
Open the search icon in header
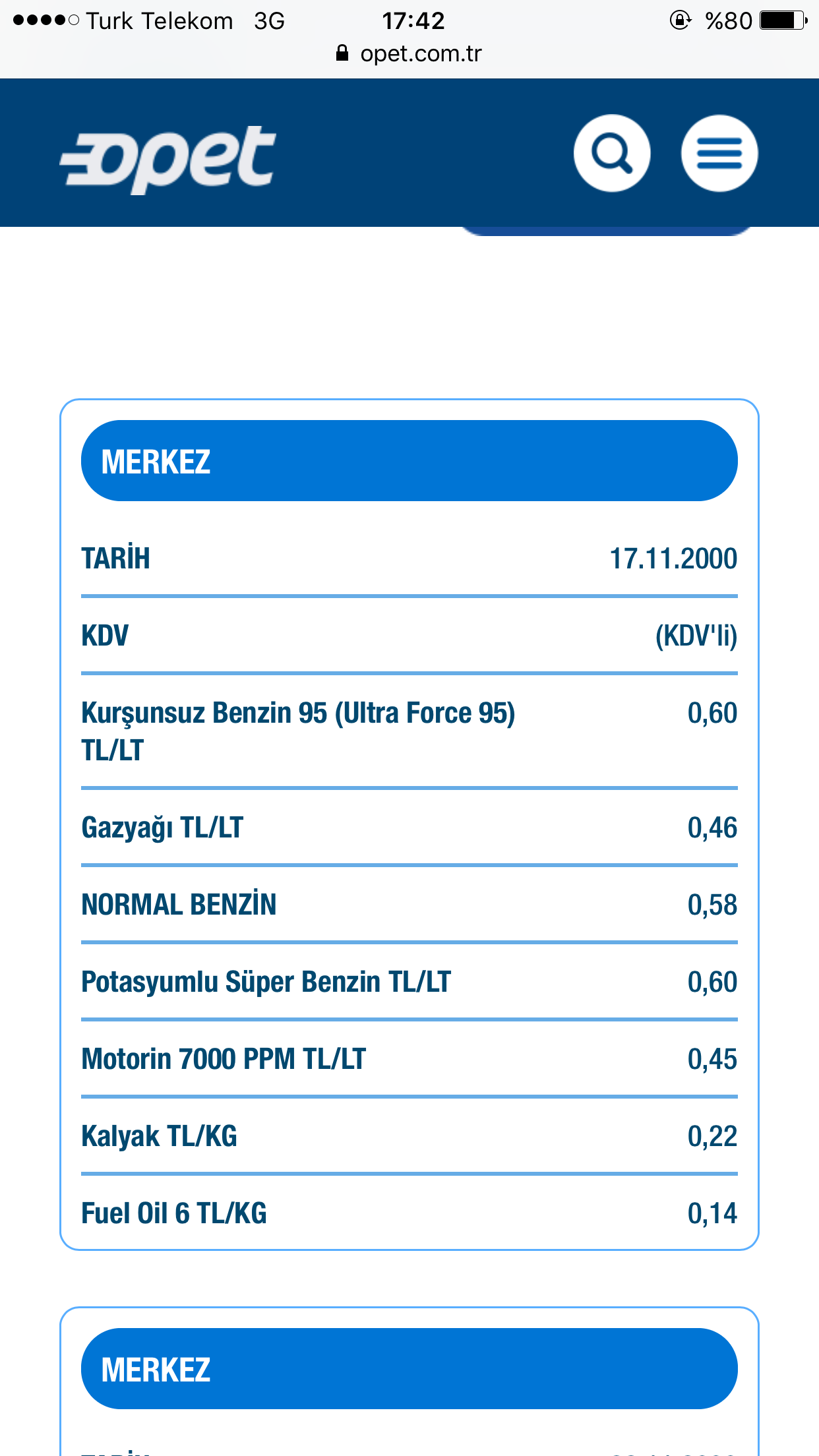pos(612,154)
